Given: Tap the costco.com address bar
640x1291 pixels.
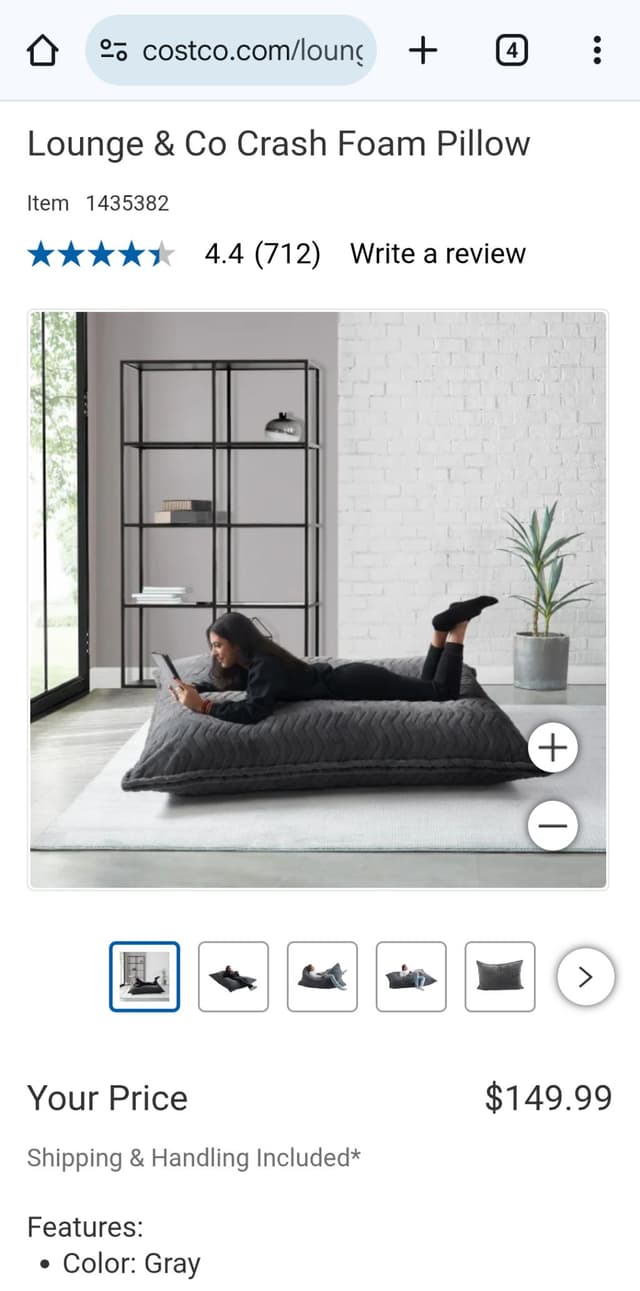Looking at the screenshot, I should 232,50.
